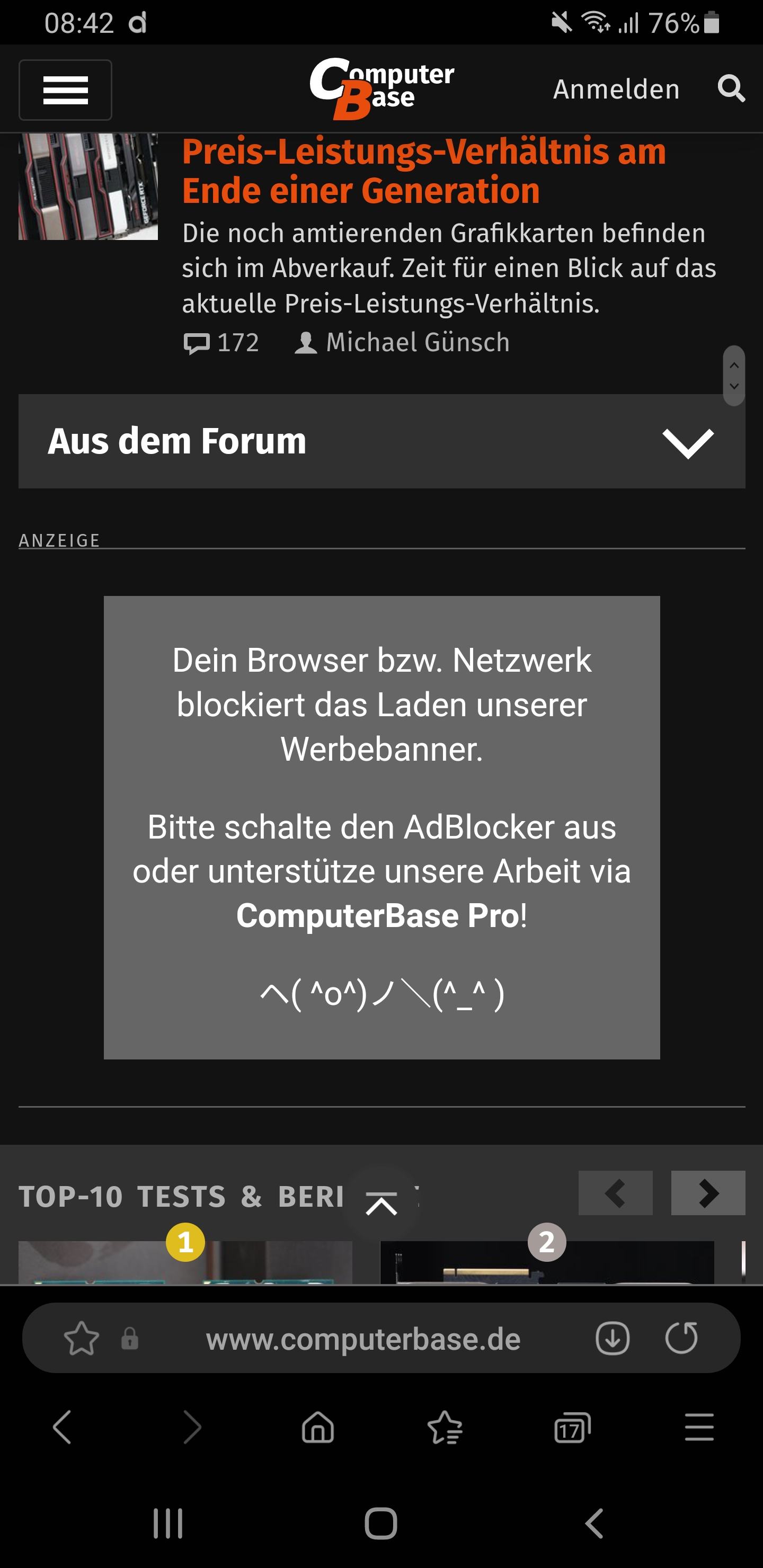Screen dimensions: 763x1568
Task: Tap the address bar www.computerbase.de
Action: (x=363, y=1339)
